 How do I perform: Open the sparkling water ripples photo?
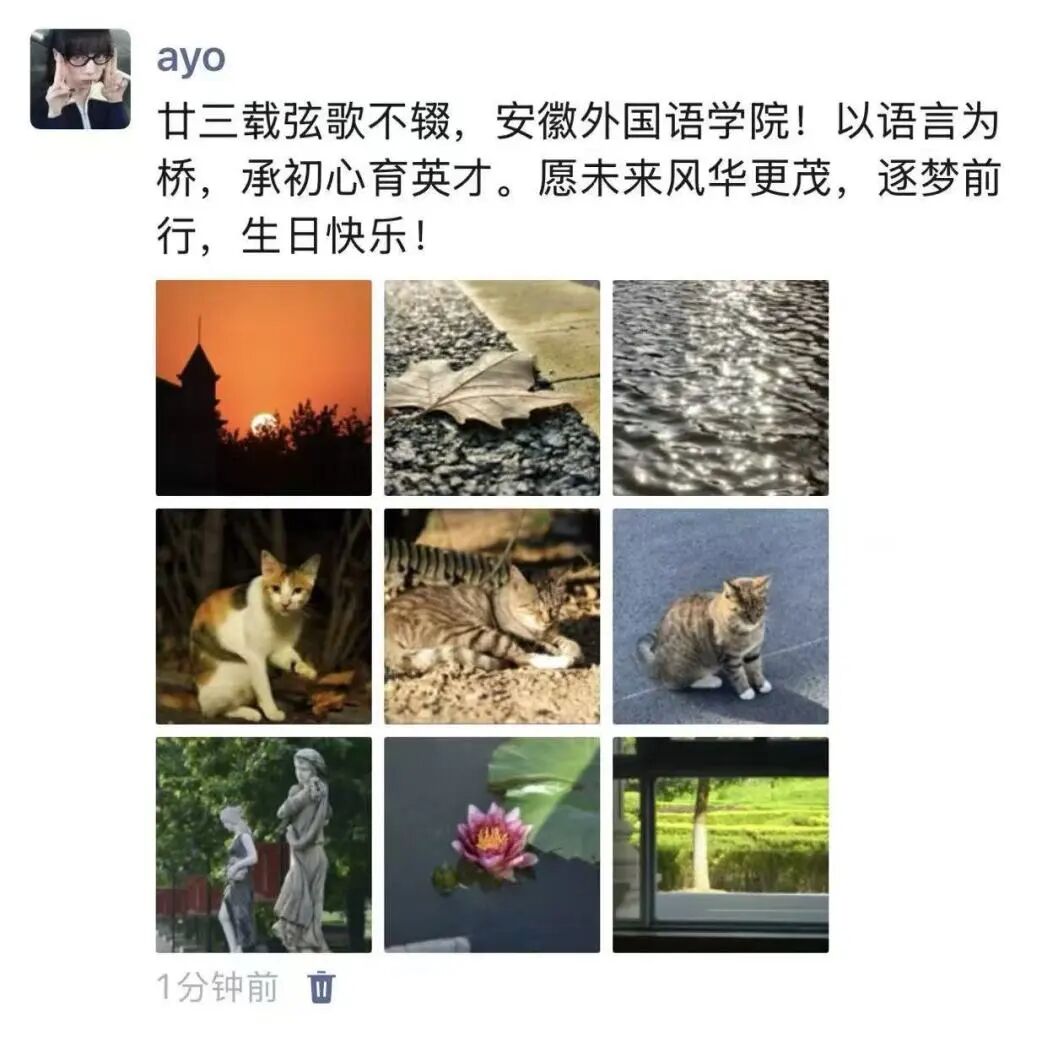720,388
